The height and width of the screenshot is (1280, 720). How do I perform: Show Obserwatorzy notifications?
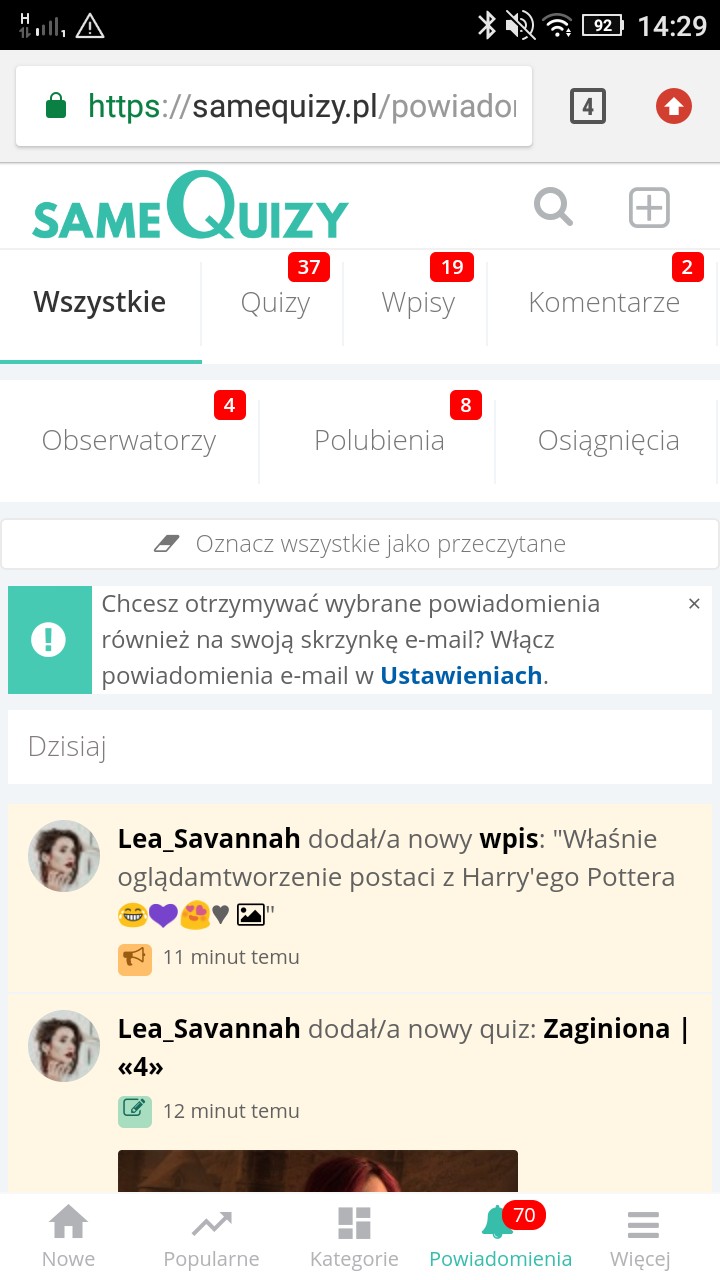(129, 441)
